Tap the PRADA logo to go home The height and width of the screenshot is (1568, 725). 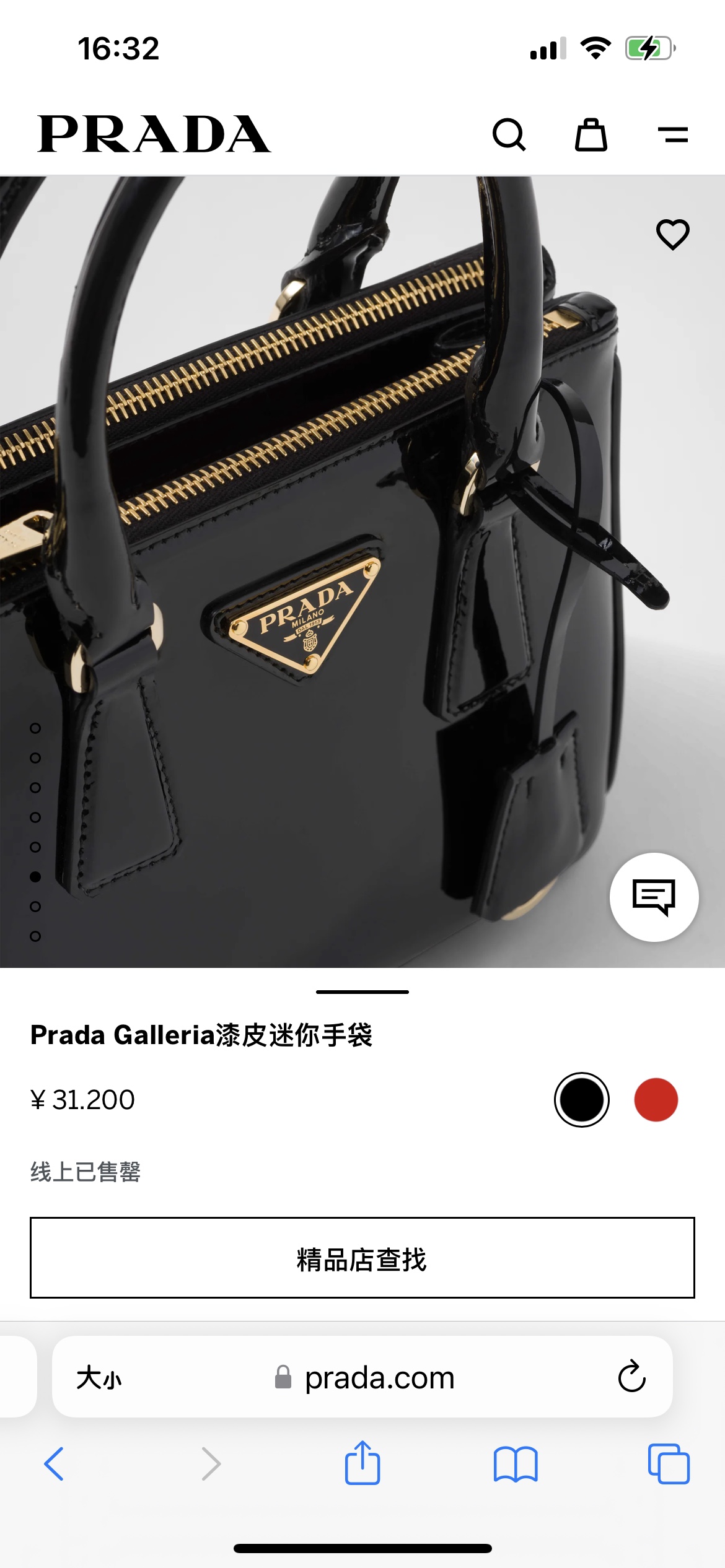(154, 134)
